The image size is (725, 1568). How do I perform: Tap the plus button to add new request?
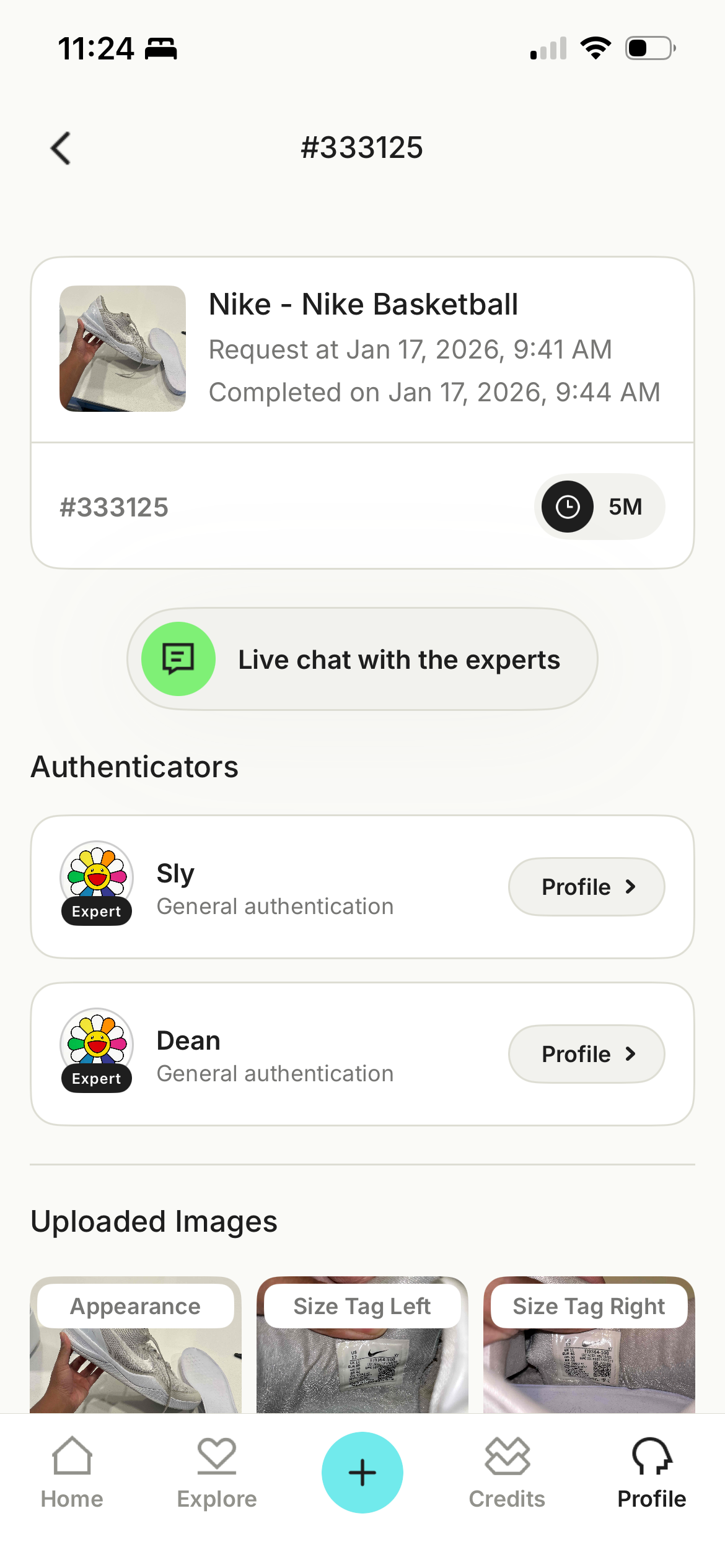point(362,1473)
